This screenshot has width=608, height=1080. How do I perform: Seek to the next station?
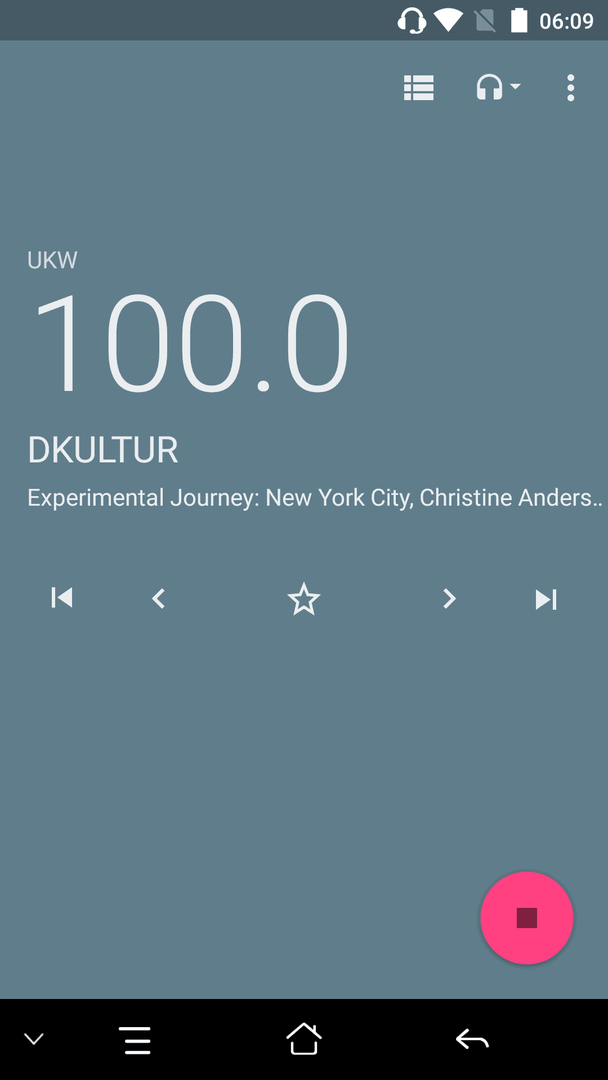(x=546, y=599)
